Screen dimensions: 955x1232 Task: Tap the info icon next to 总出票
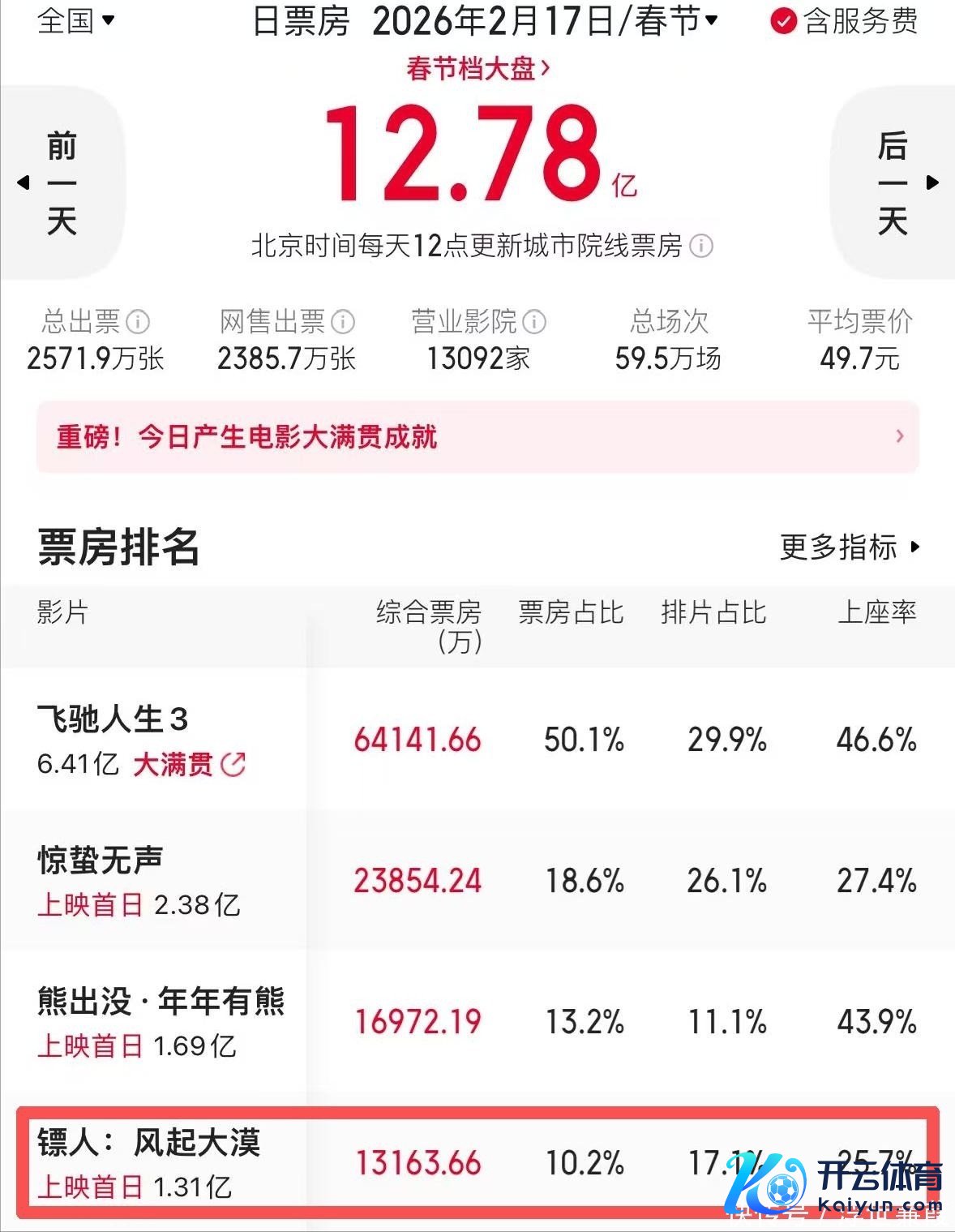tap(138, 322)
